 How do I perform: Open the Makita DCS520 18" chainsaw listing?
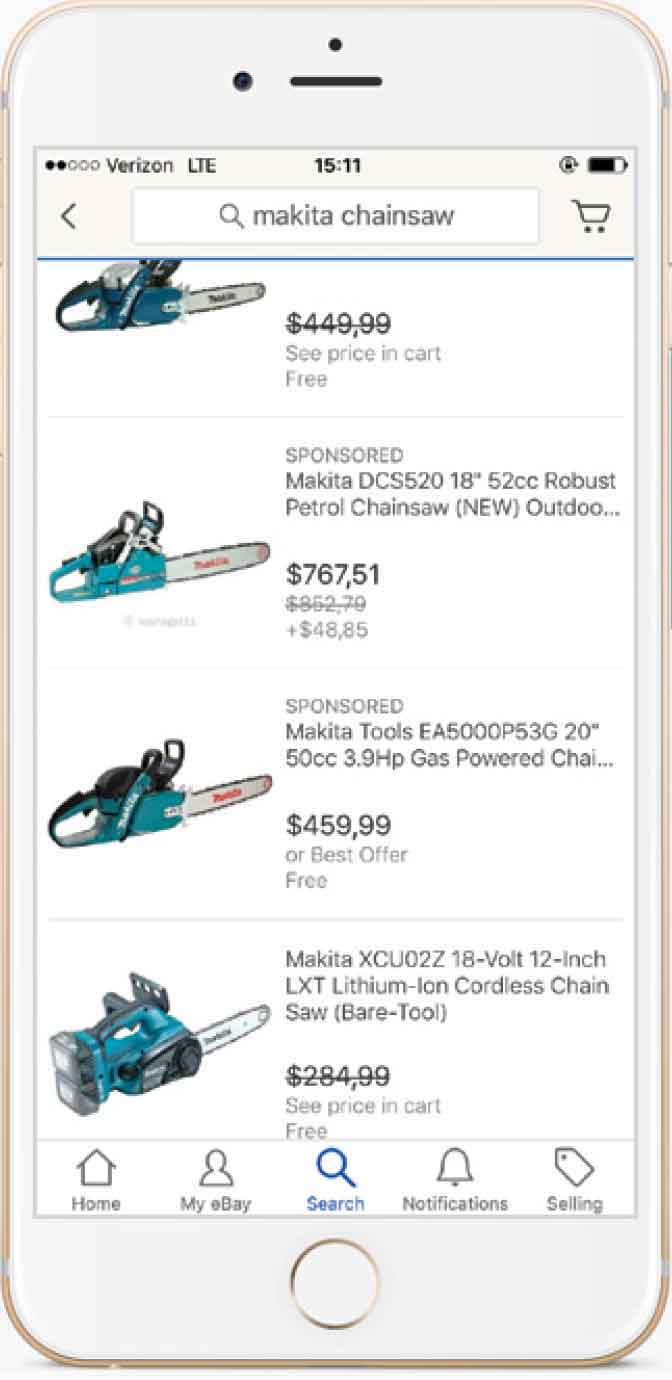tap(336, 543)
